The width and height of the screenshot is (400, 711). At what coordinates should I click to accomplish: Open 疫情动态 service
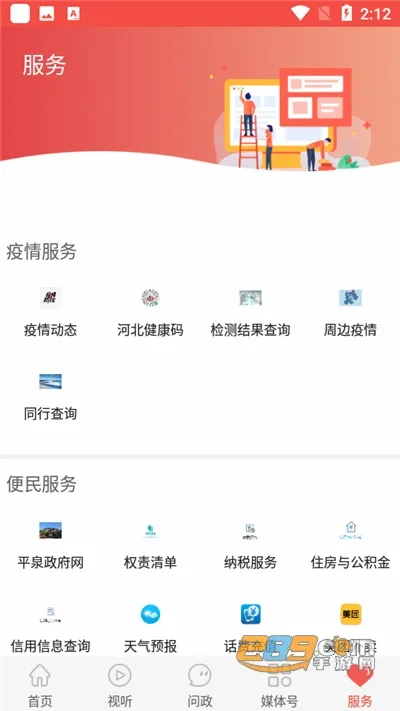tap(50, 312)
